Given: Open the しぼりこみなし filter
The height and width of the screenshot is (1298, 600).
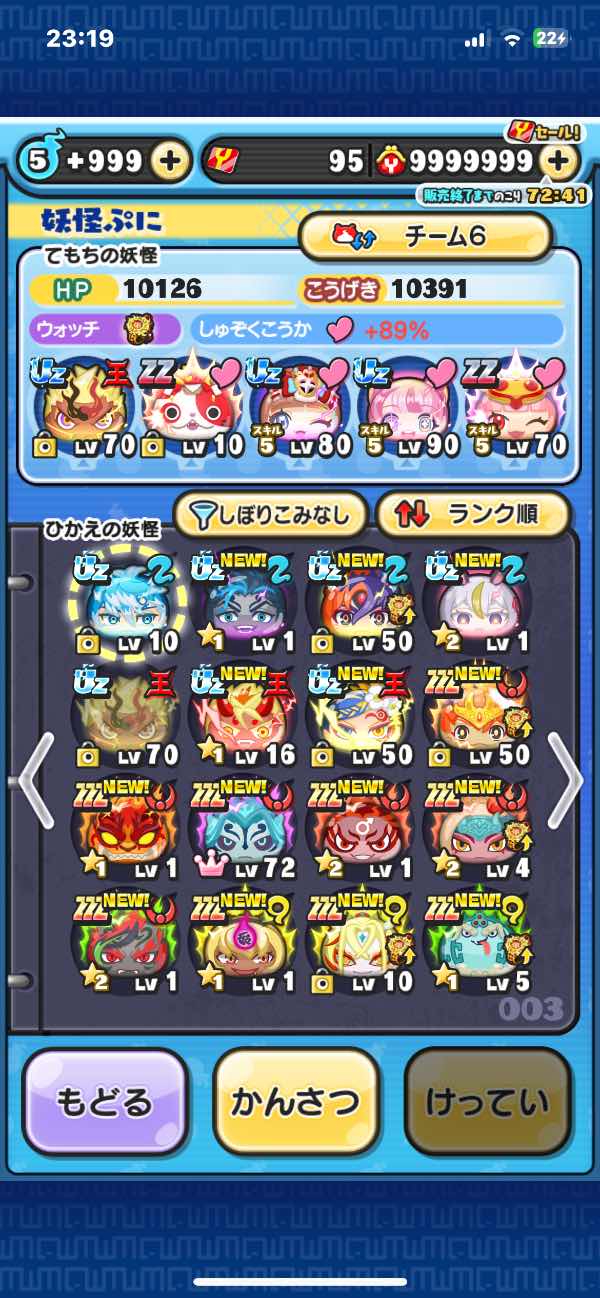Looking at the screenshot, I should (x=272, y=515).
